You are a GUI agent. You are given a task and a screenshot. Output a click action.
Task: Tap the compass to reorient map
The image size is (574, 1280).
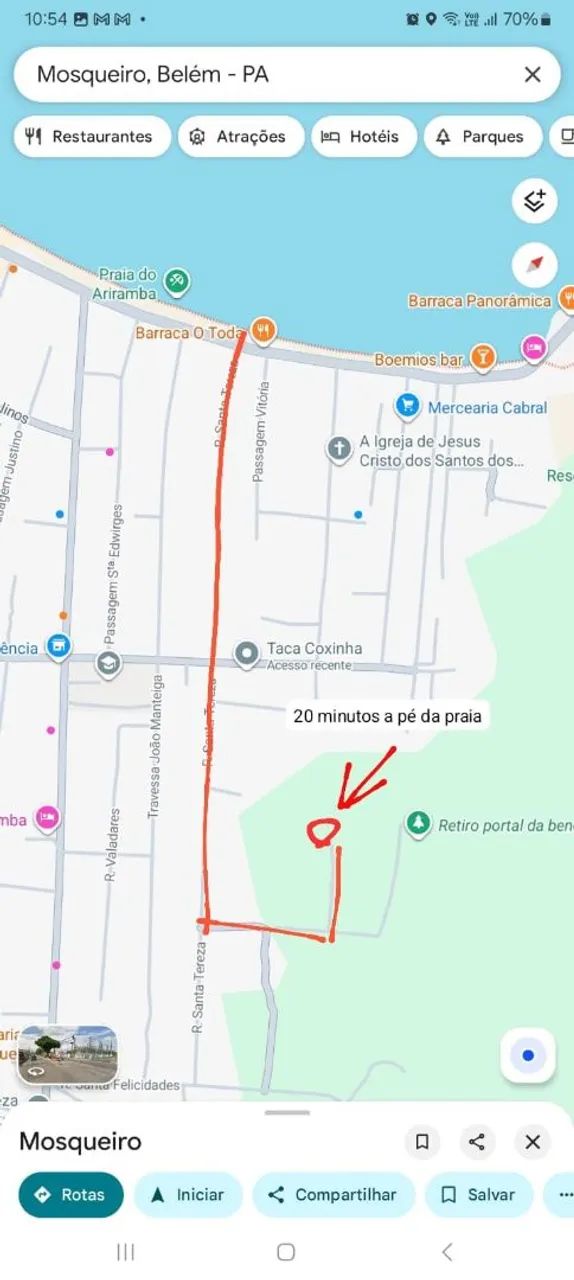pyautogui.click(x=534, y=265)
